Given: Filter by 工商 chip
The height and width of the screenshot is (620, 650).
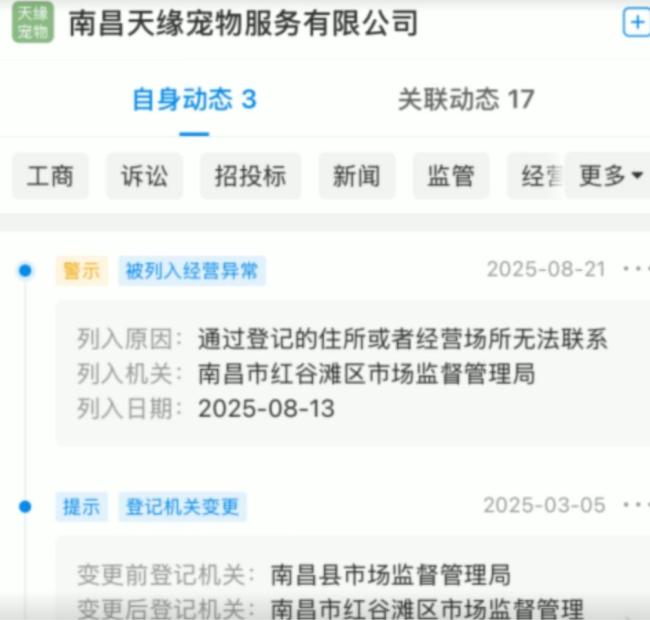Looking at the screenshot, I should tap(50, 177).
